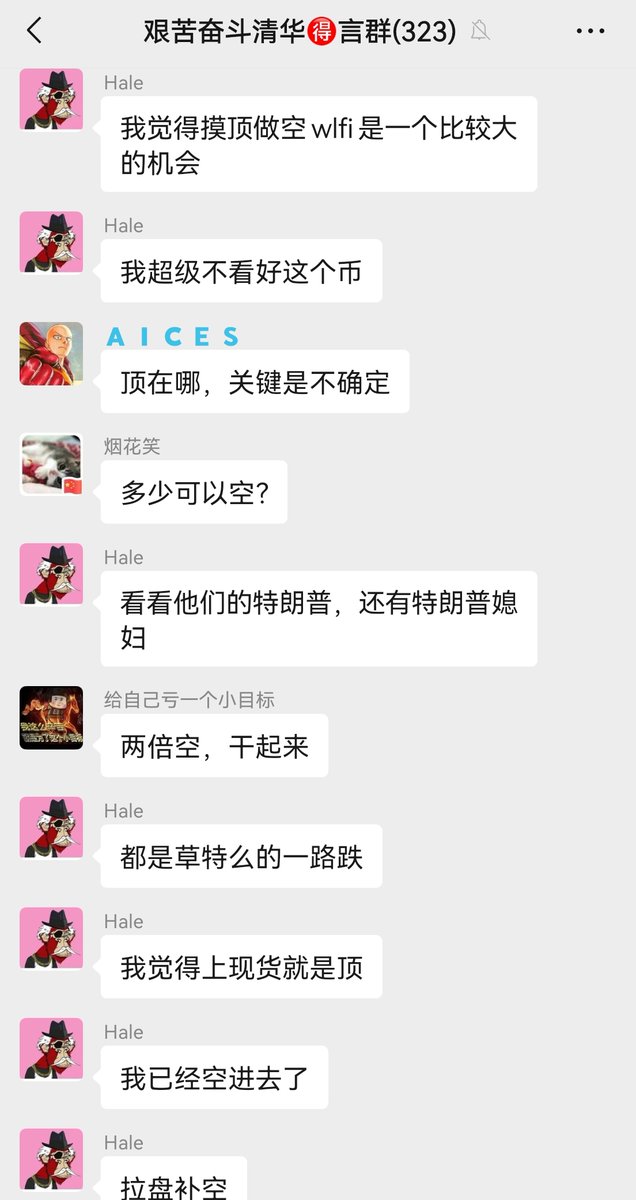Screen dimensions: 636x1200
Task: Select Hale's avatar next to "我已经空进去了"
Action: [51, 1050]
